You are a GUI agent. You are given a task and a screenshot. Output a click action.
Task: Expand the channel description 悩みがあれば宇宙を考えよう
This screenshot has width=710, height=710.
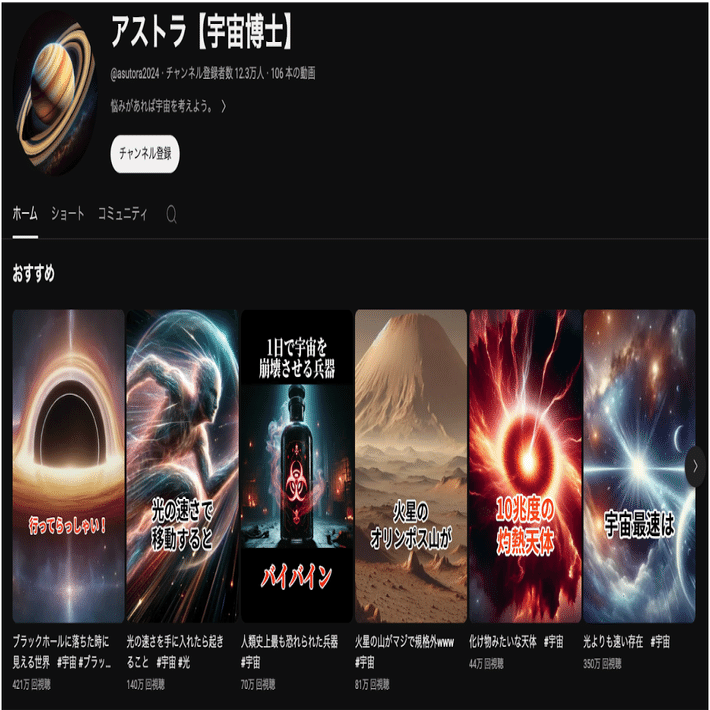click(224, 105)
